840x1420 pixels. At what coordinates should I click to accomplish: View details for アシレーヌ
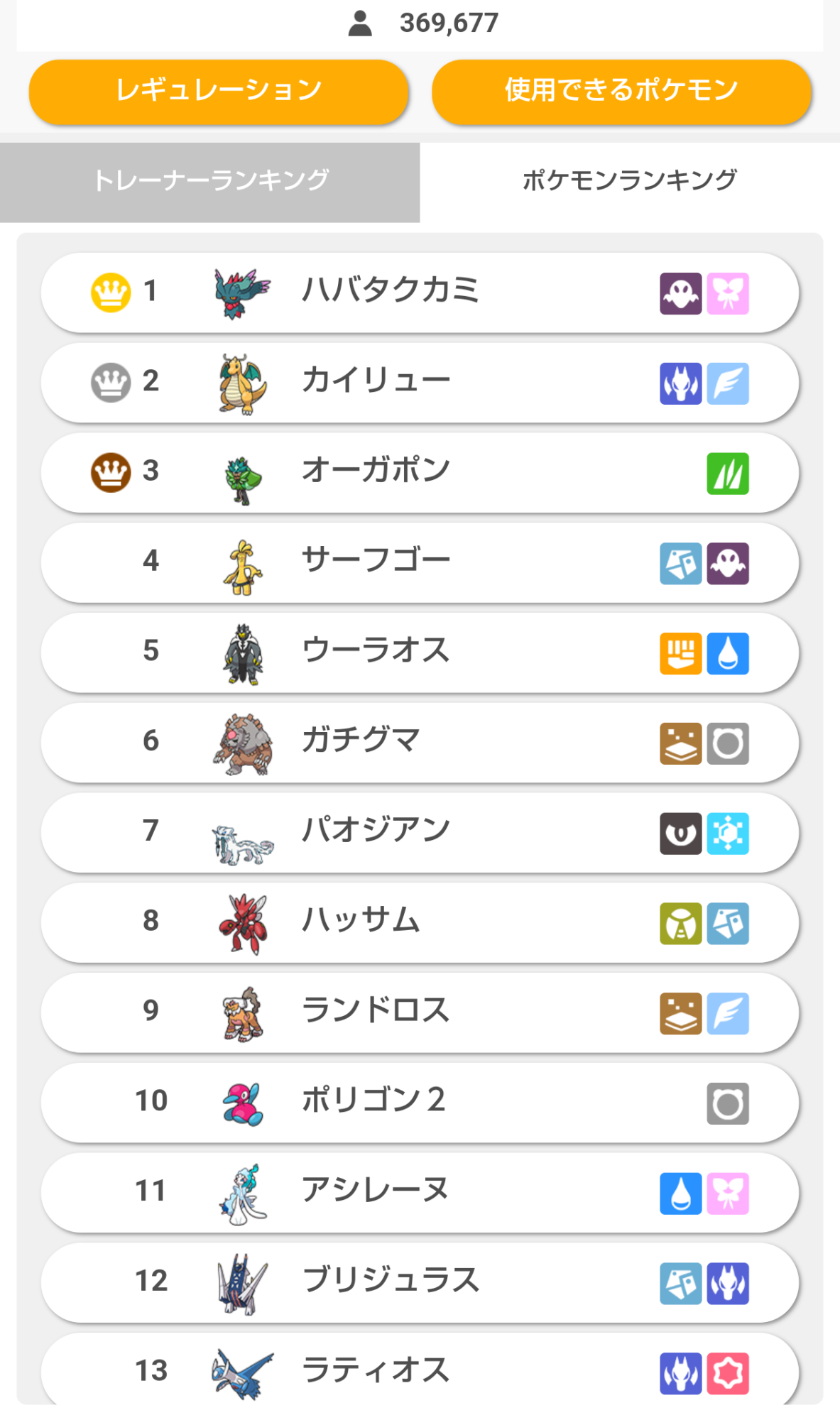point(419,1192)
